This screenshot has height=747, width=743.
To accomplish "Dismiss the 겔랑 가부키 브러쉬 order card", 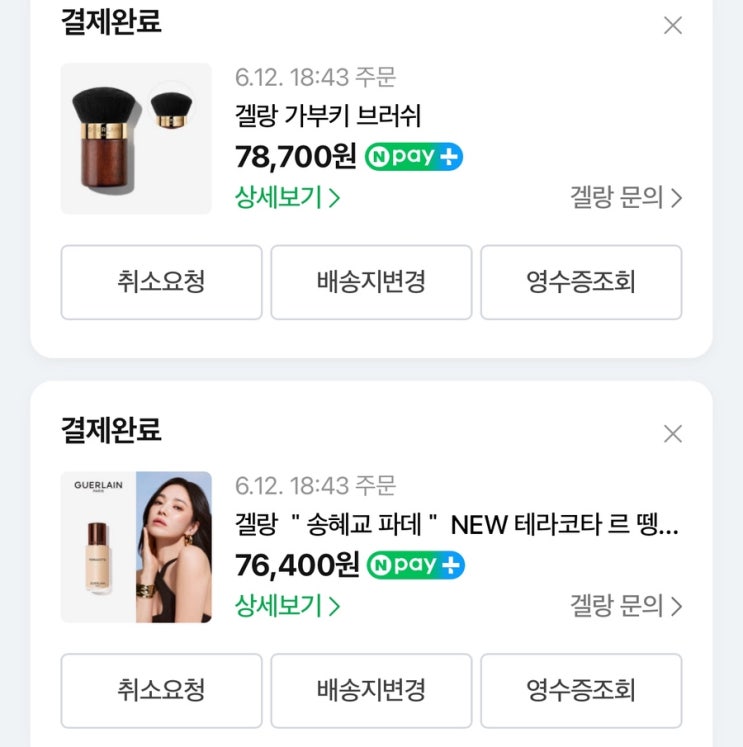I will 673,26.
